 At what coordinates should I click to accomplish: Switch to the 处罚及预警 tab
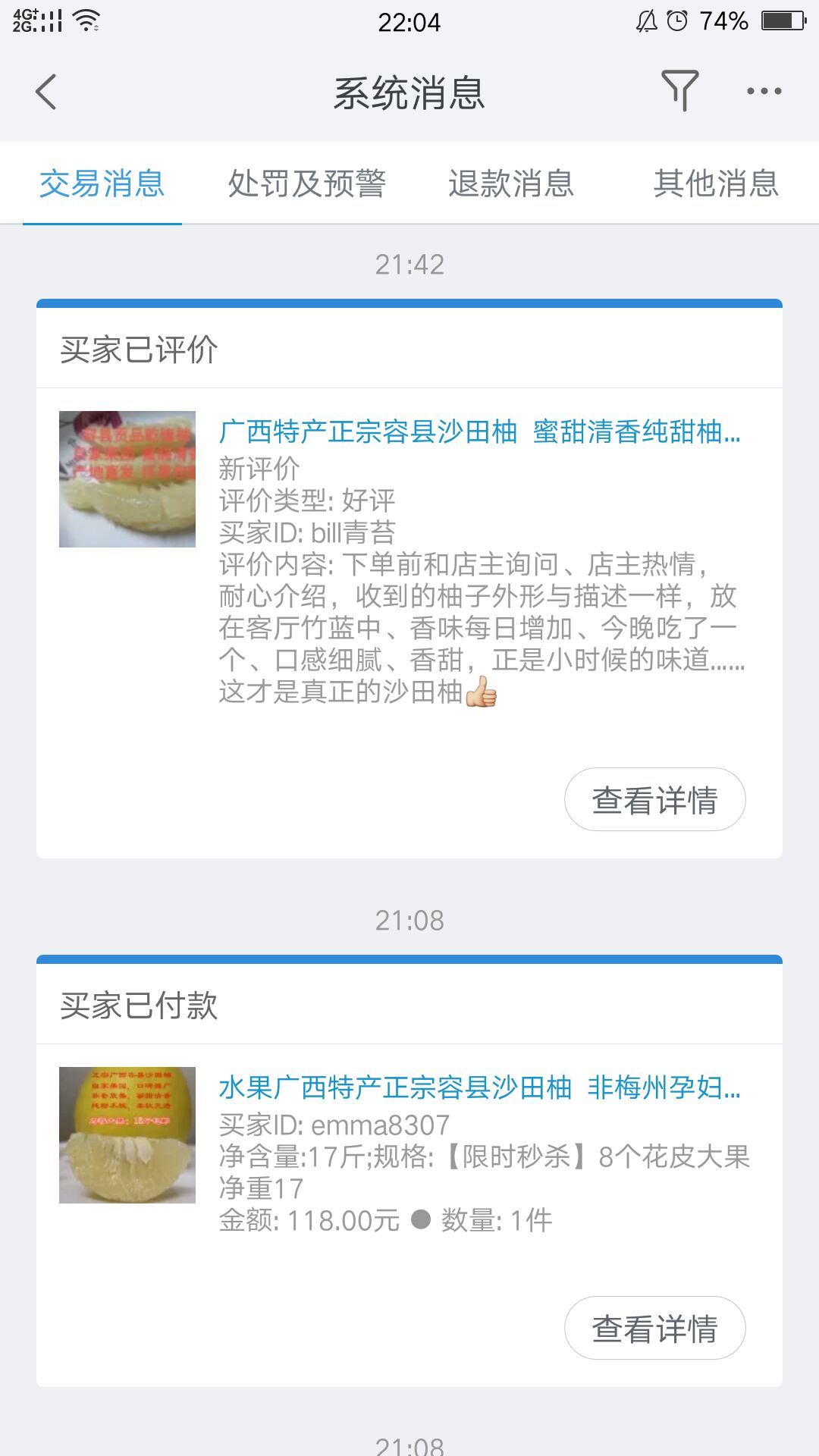click(307, 184)
